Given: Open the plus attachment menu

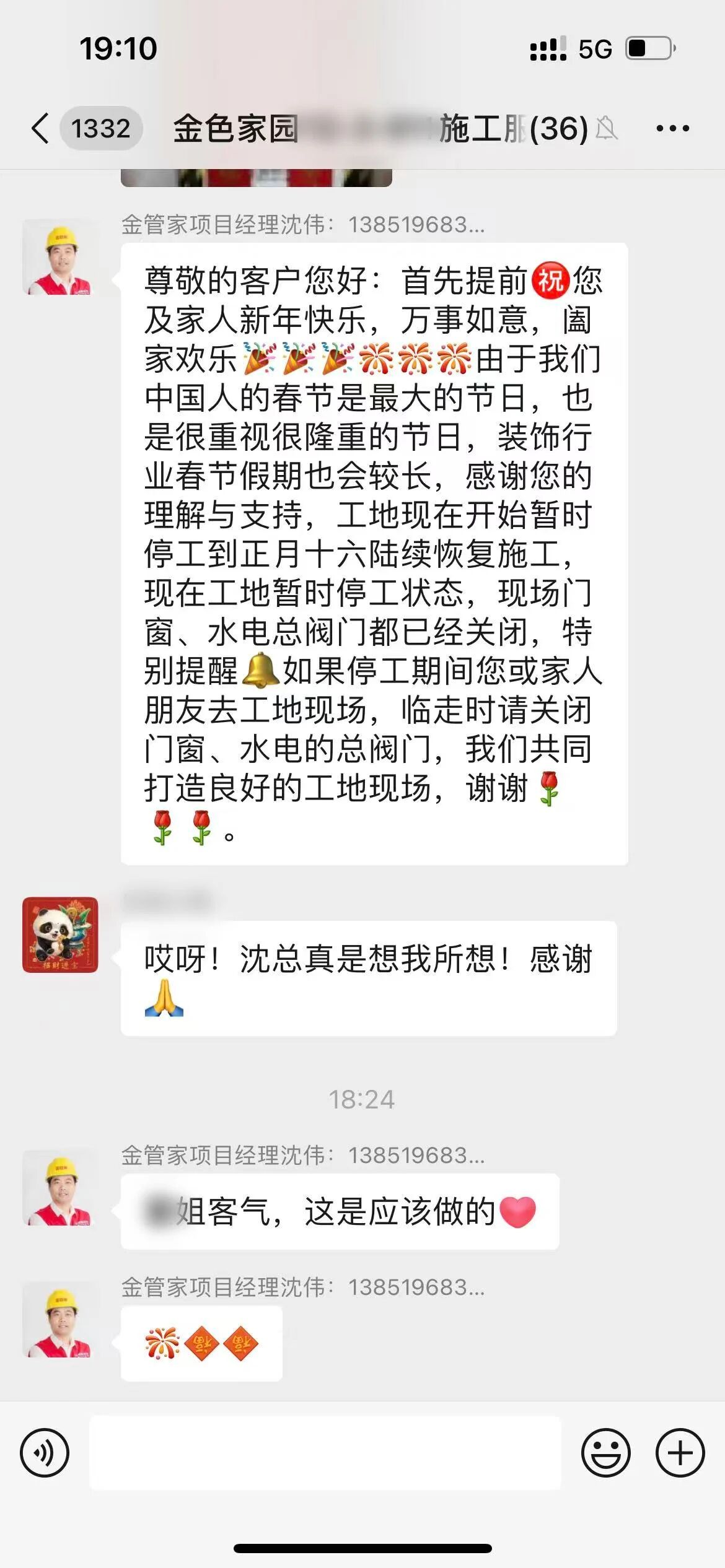Looking at the screenshot, I should (680, 1453).
